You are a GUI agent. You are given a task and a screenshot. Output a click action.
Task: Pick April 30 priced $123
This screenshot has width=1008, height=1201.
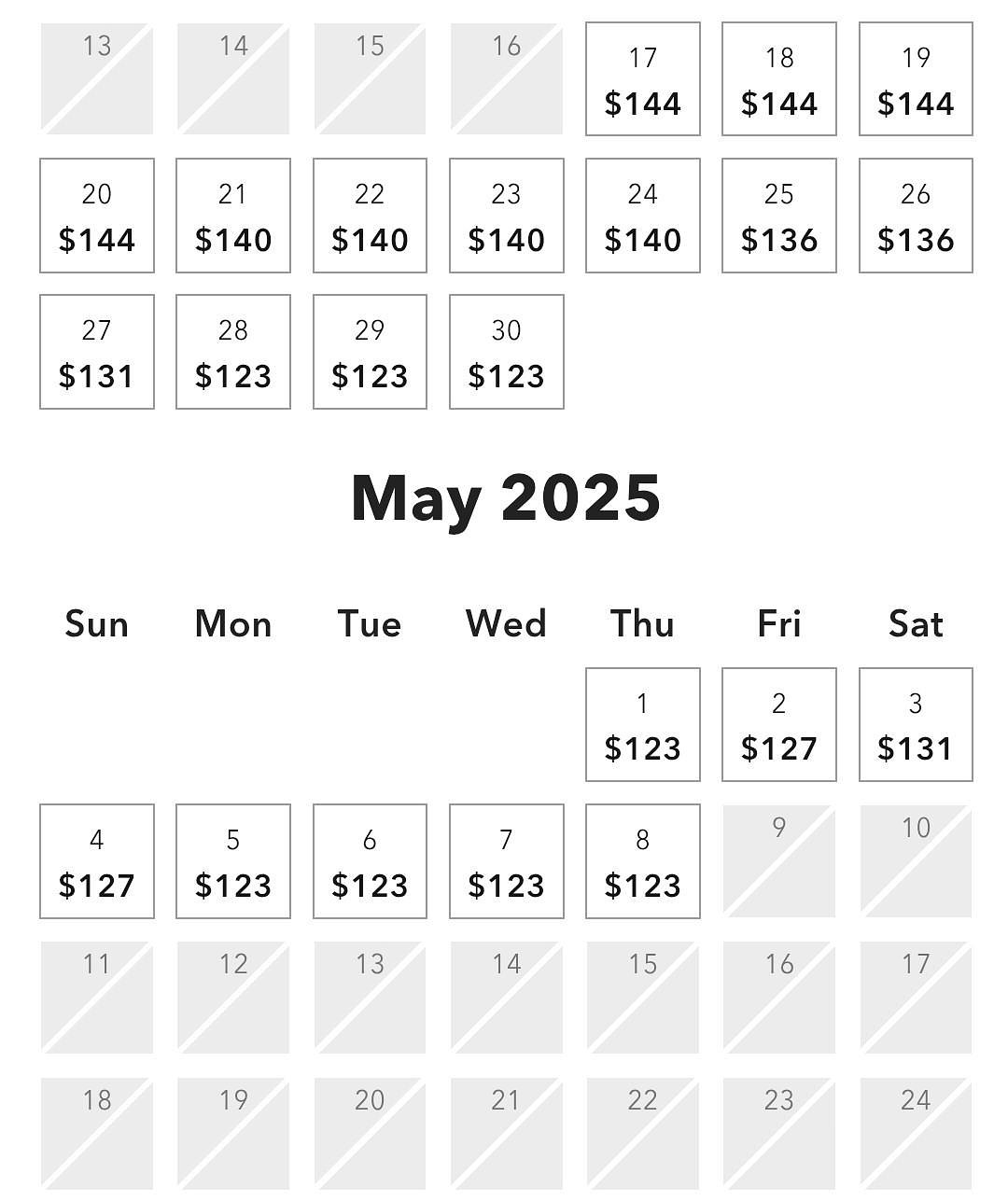point(507,352)
